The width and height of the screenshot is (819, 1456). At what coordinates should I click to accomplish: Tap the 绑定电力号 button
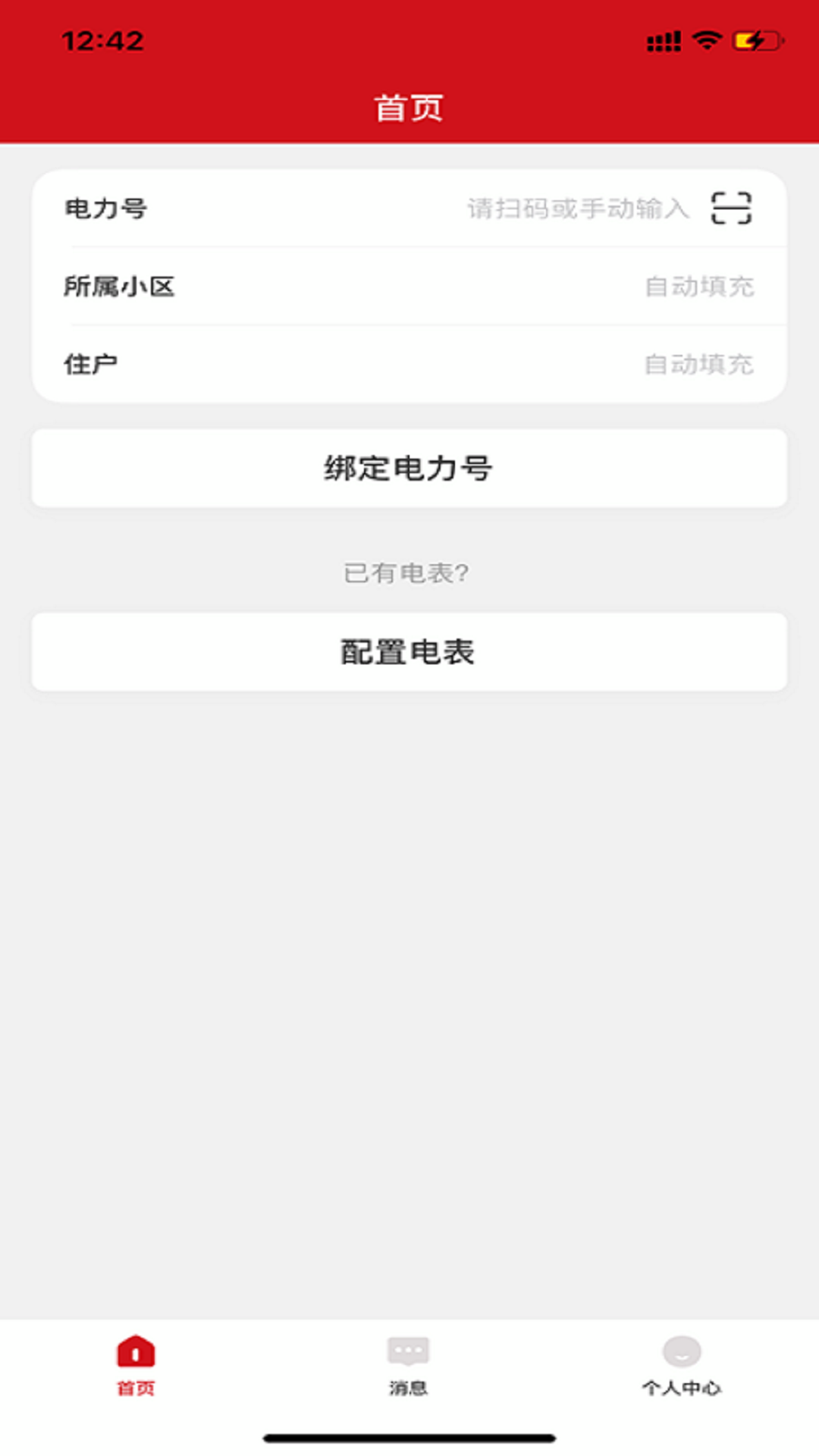[409, 468]
